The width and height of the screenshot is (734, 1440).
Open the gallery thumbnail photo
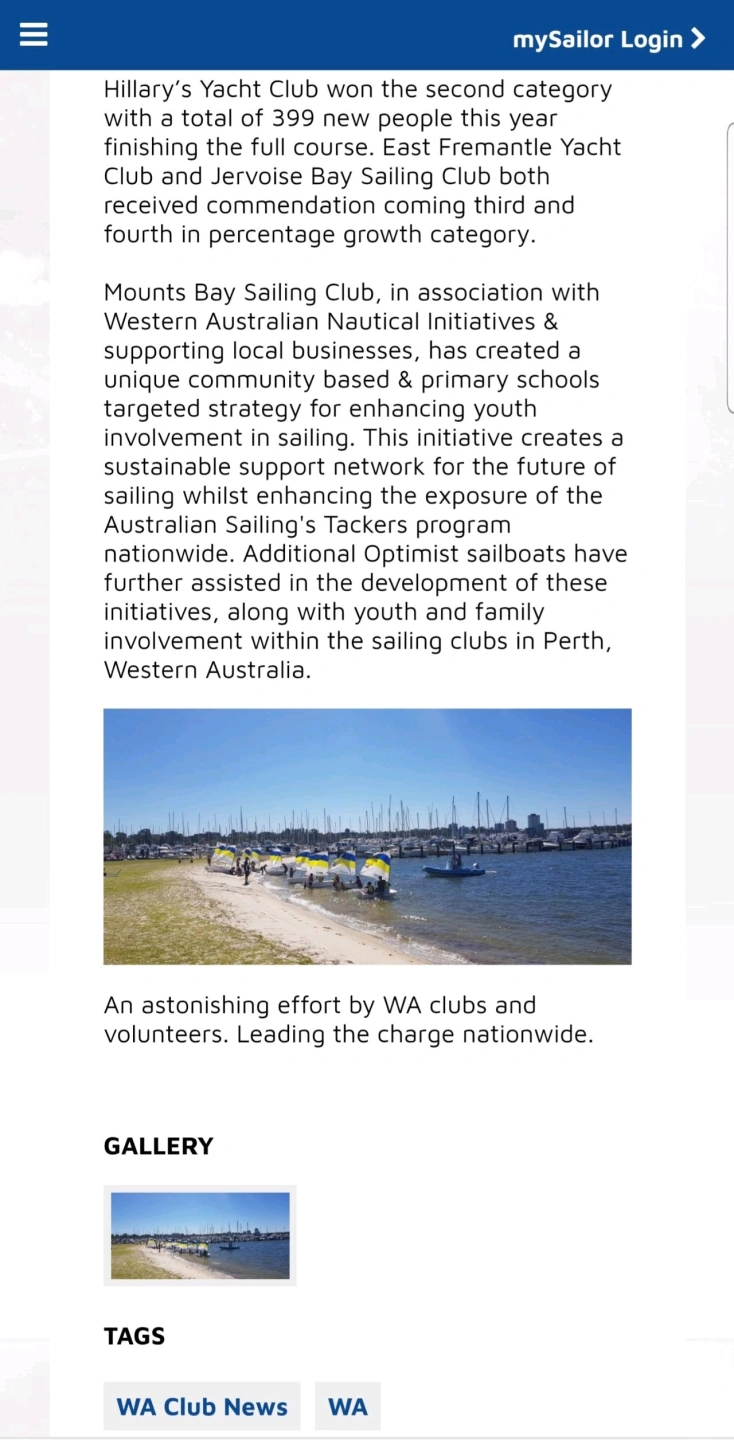point(200,1235)
